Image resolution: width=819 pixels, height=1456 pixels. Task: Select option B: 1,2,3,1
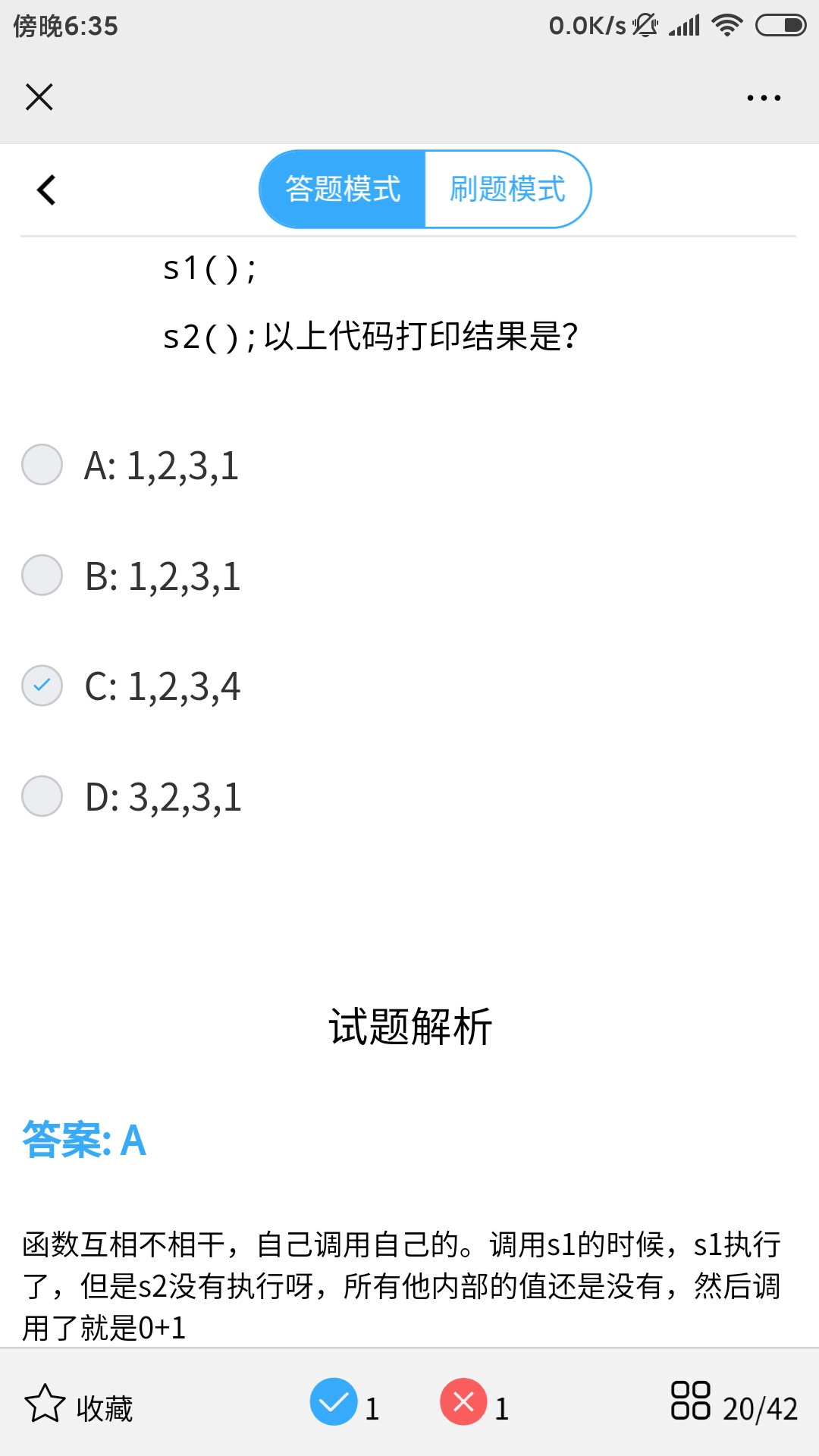[42, 576]
